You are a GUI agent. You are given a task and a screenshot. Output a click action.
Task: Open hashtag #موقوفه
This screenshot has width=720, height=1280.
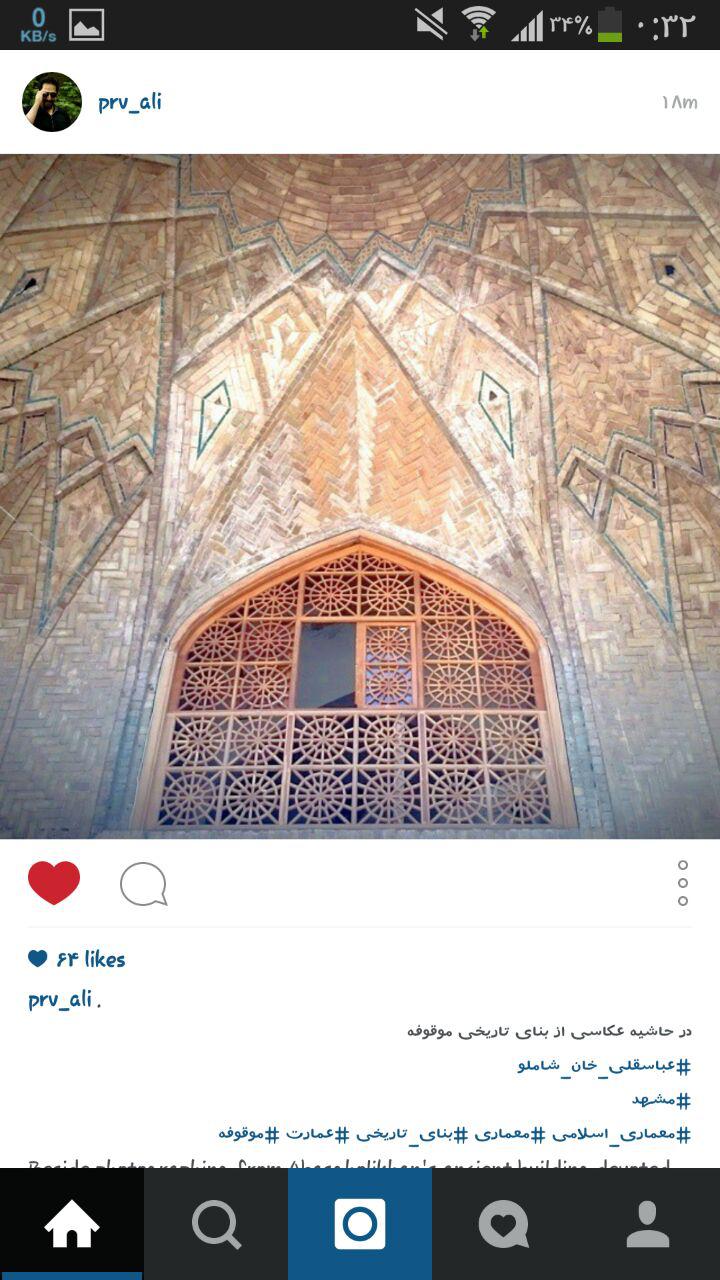(248, 1134)
